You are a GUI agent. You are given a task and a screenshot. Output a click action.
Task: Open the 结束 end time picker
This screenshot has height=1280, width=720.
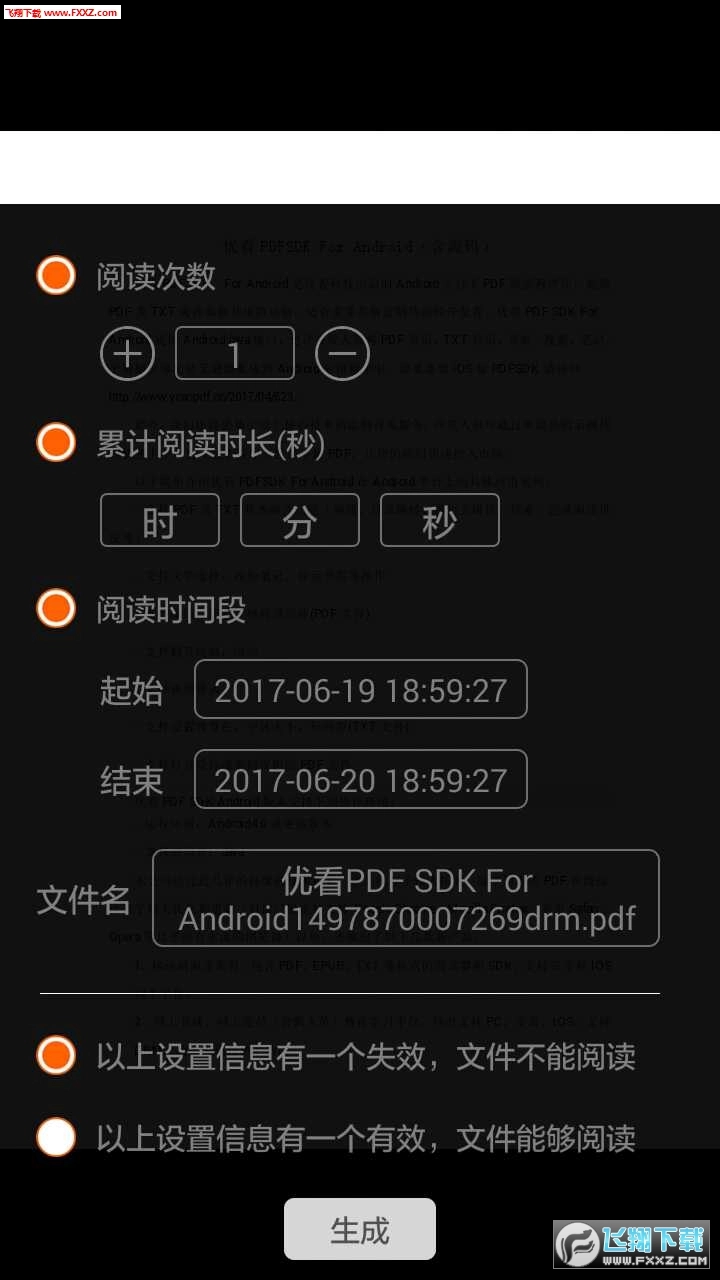click(360, 779)
